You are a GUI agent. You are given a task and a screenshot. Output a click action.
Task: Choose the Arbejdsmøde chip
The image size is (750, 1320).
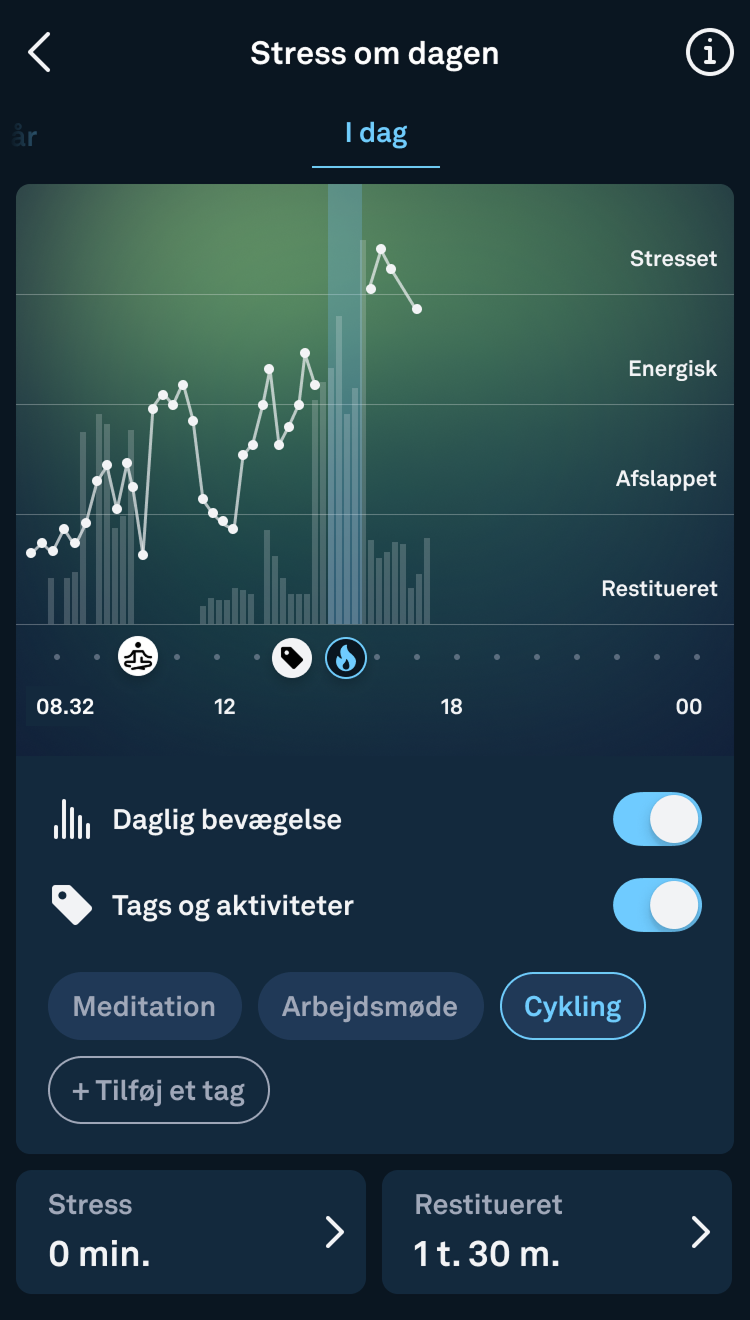click(x=371, y=1006)
